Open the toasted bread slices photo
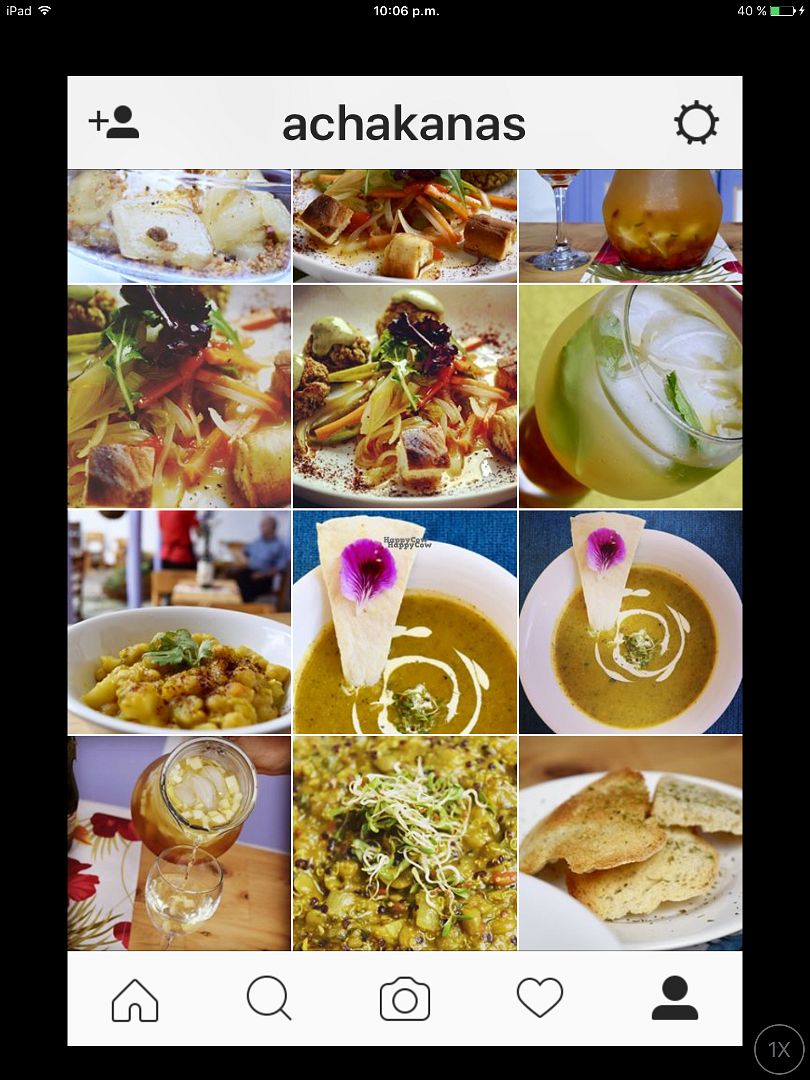Image resolution: width=810 pixels, height=1080 pixels. pyautogui.click(x=631, y=843)
